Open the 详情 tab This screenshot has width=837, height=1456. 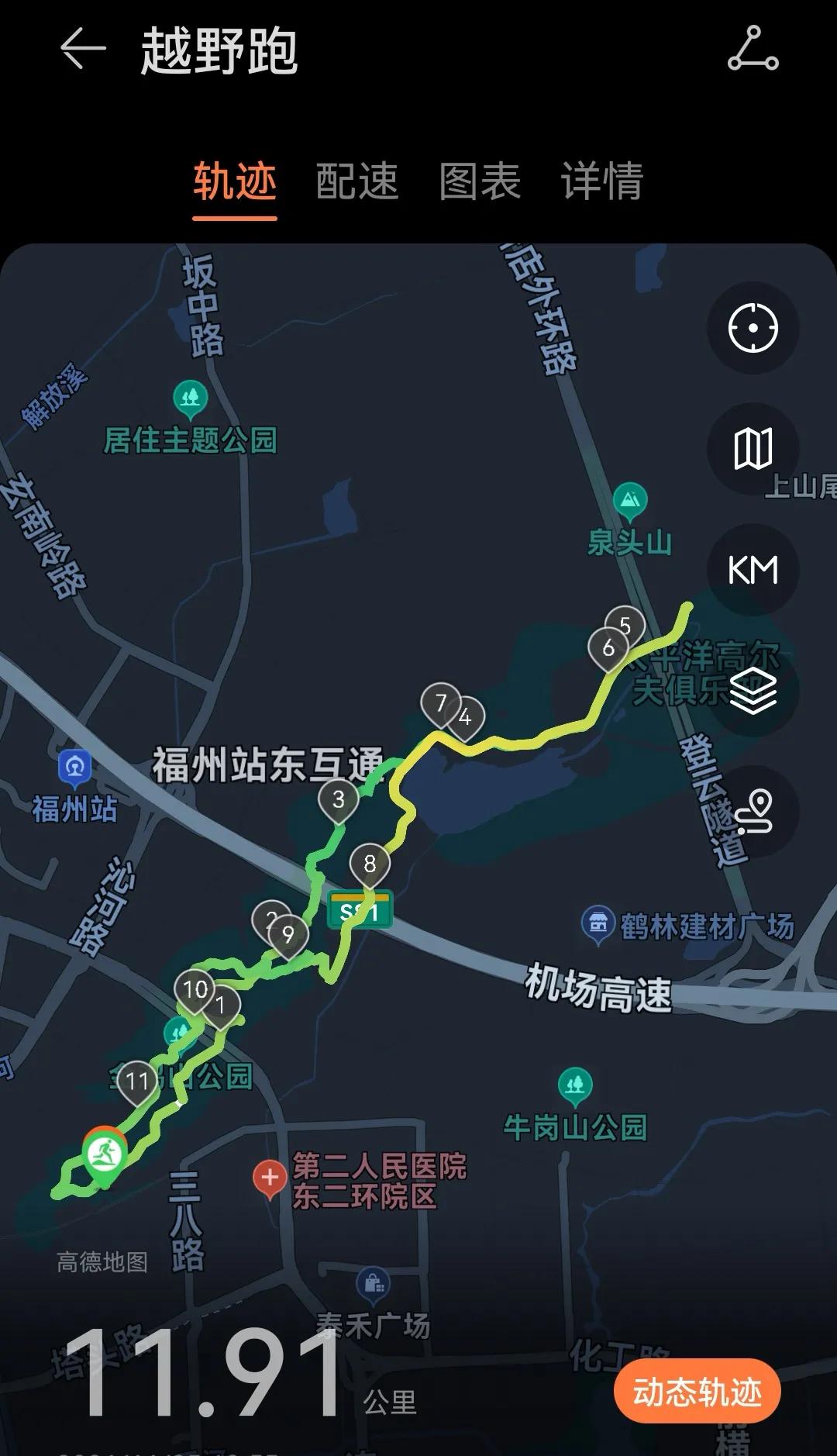coord(601,184)
